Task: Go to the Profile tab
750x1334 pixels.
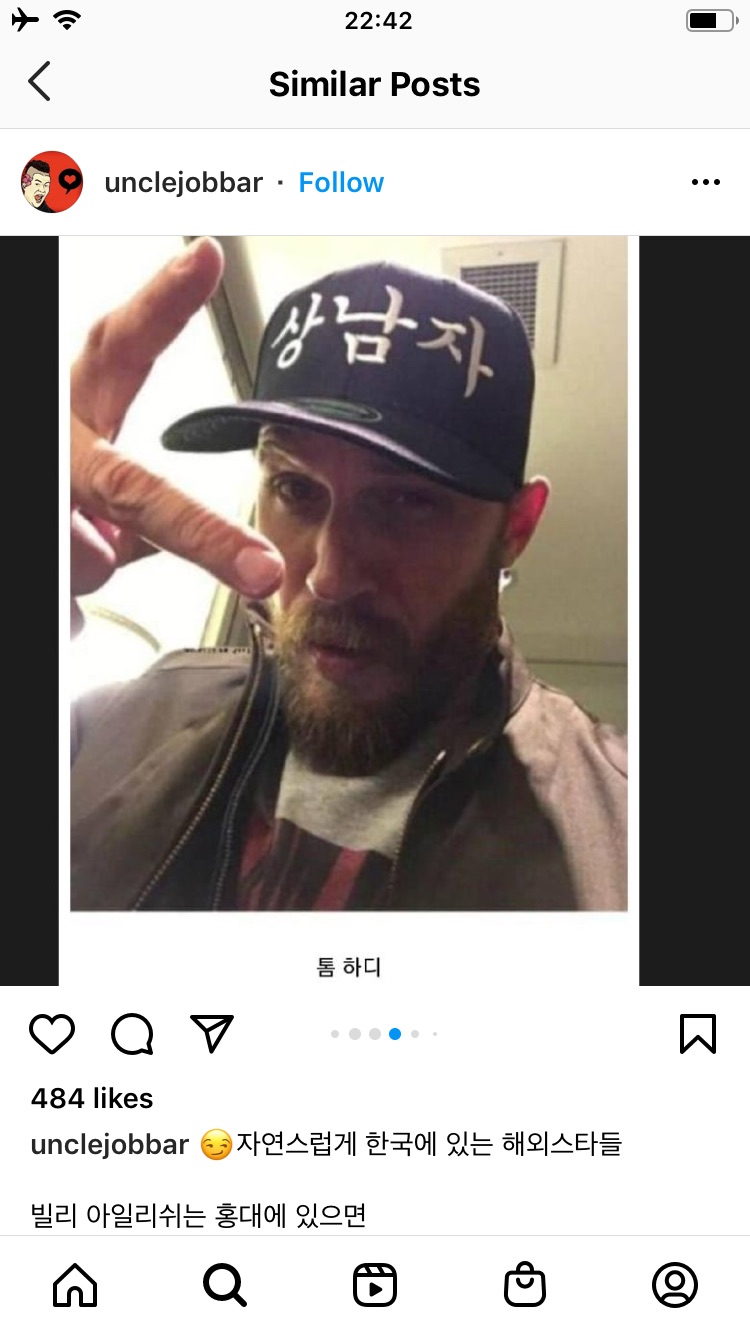Action: coord(675,1285)
